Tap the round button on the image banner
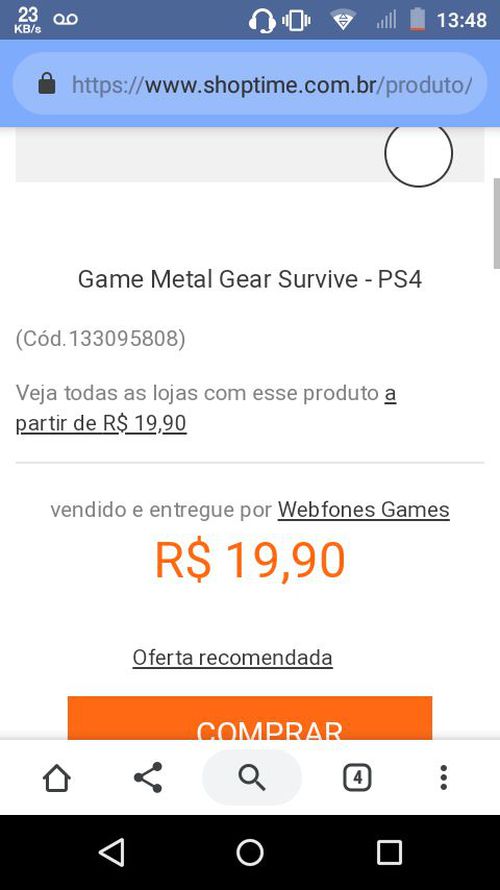This screenshot has width=500, height=890. coord(418,152)
